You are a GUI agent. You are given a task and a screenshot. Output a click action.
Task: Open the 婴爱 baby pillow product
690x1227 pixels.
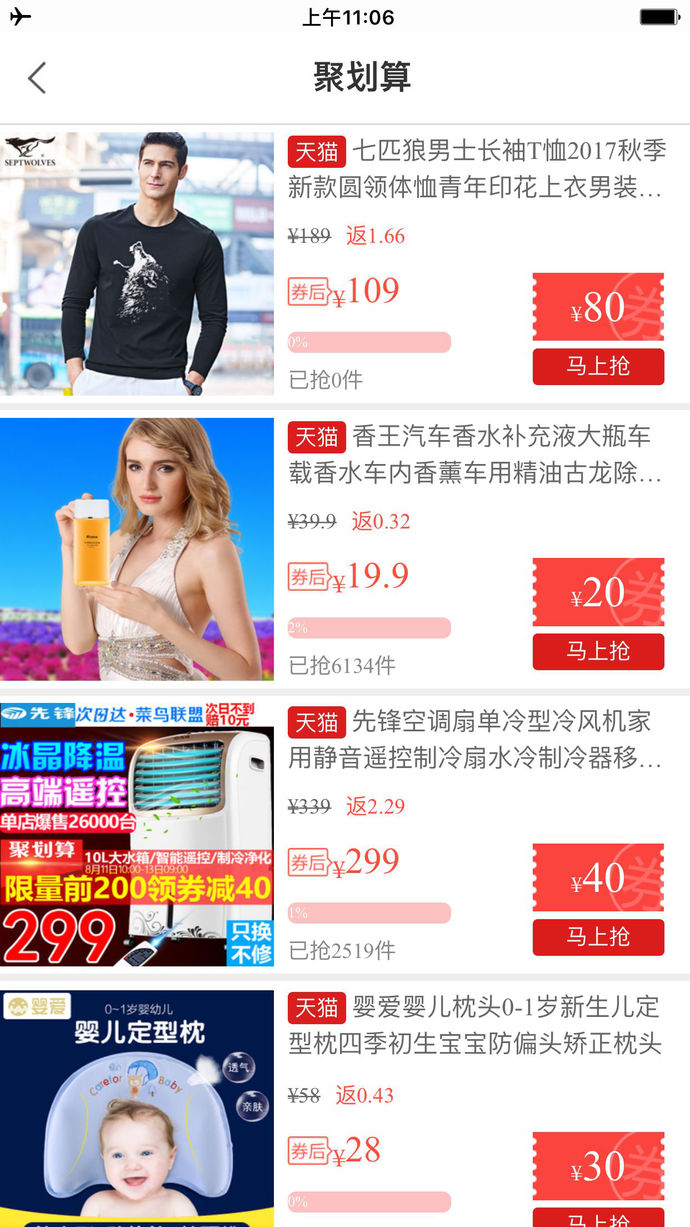[476, 1024]
